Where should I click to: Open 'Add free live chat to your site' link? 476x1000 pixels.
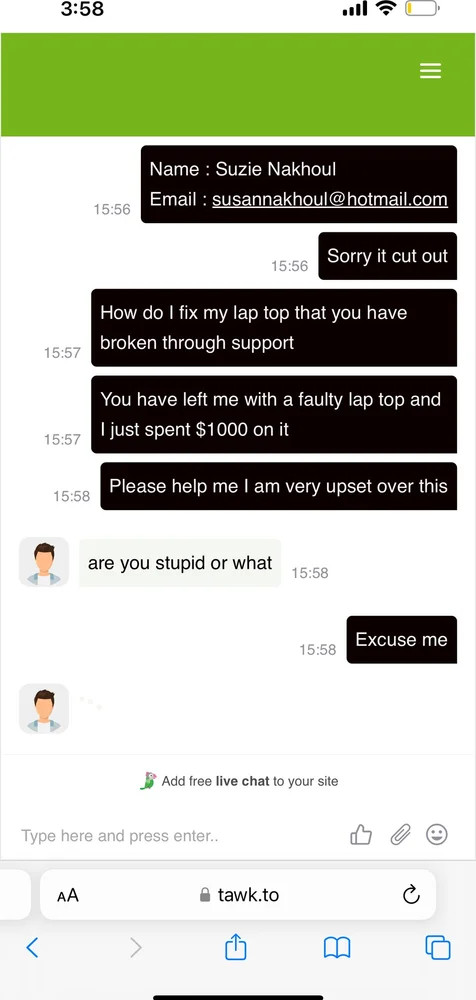(x=239, y=781)
